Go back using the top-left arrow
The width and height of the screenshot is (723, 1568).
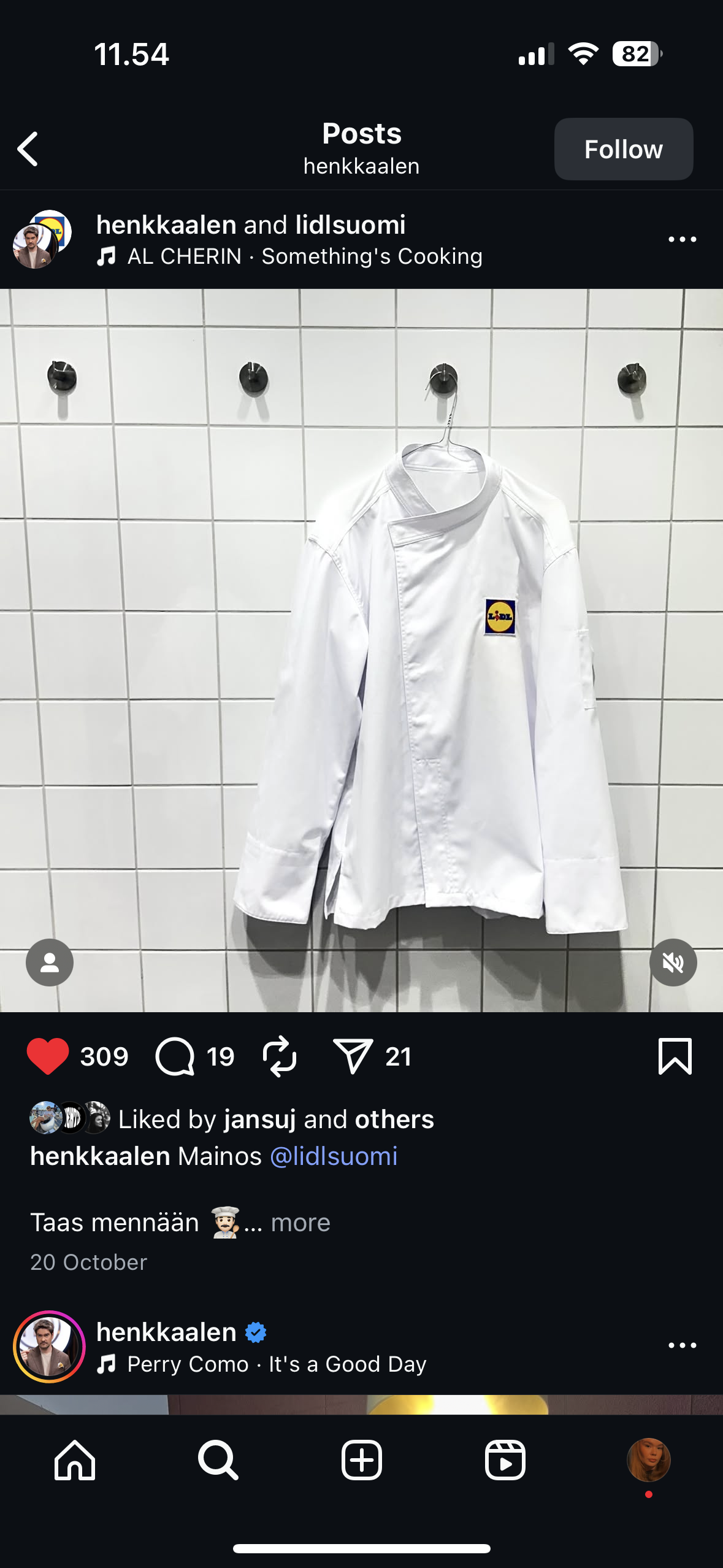coord(28,149)
